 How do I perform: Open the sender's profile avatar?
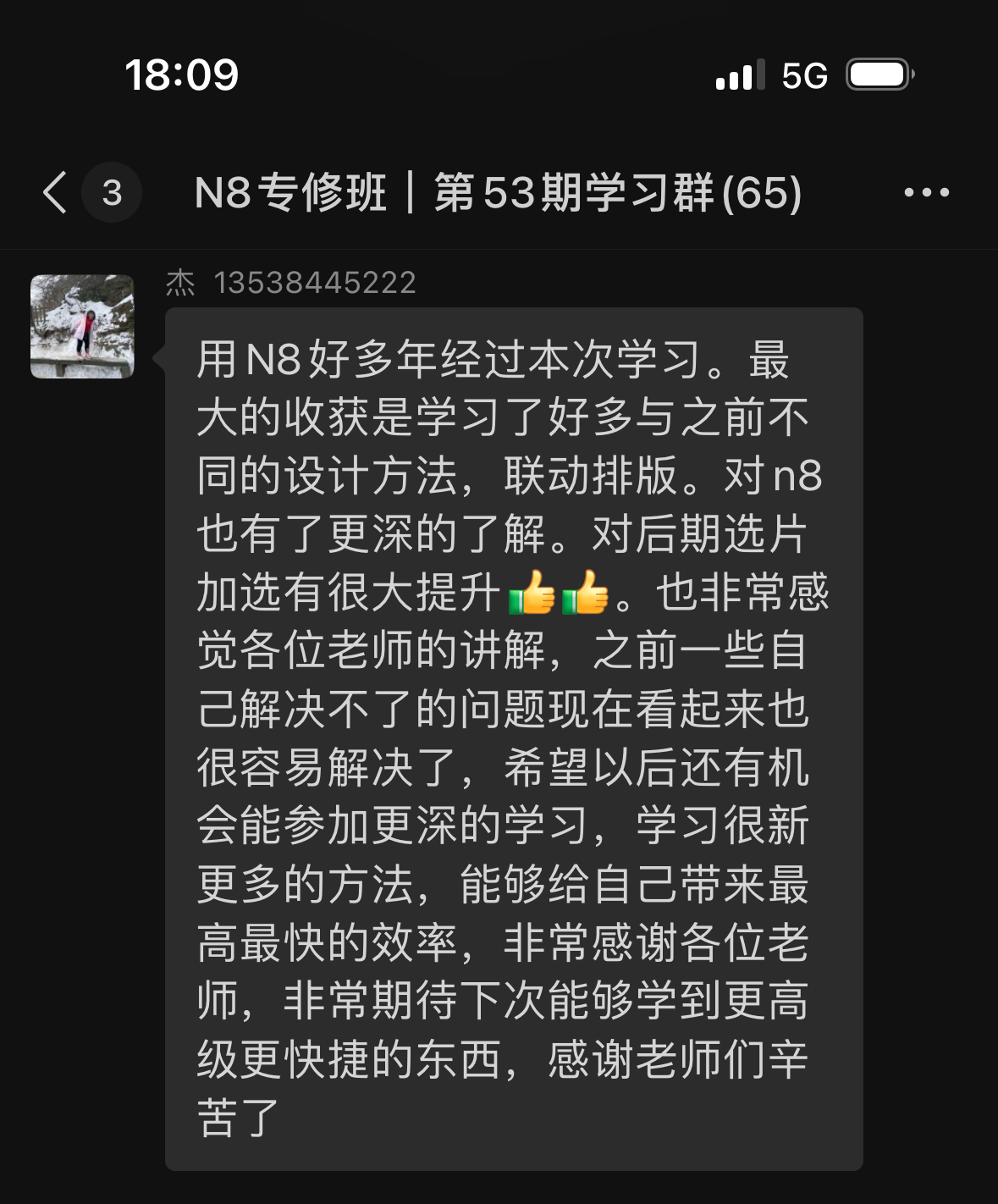tap(82, 326)
